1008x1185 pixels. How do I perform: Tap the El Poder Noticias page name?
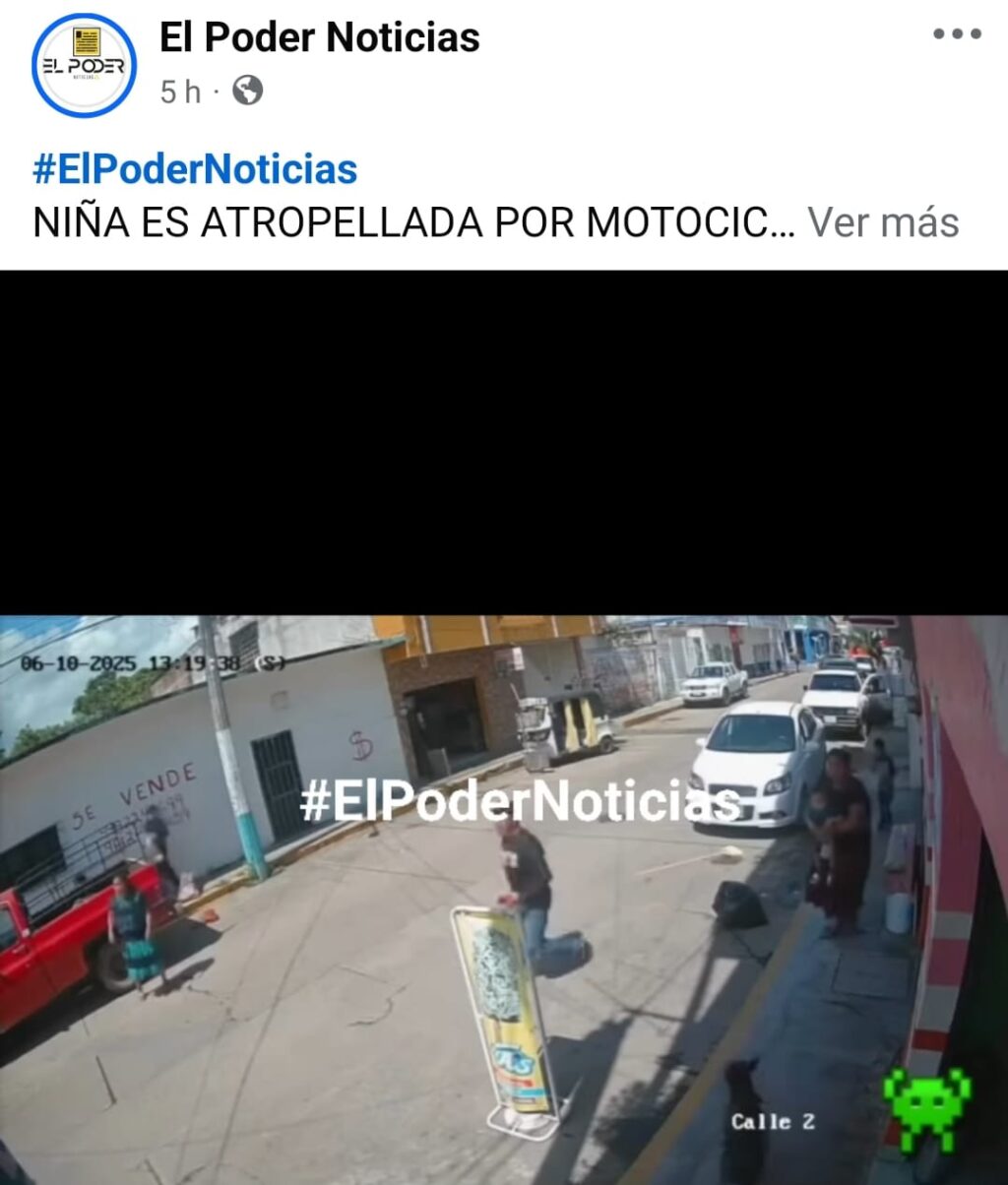pyautogui.click(x=319, y=37)
